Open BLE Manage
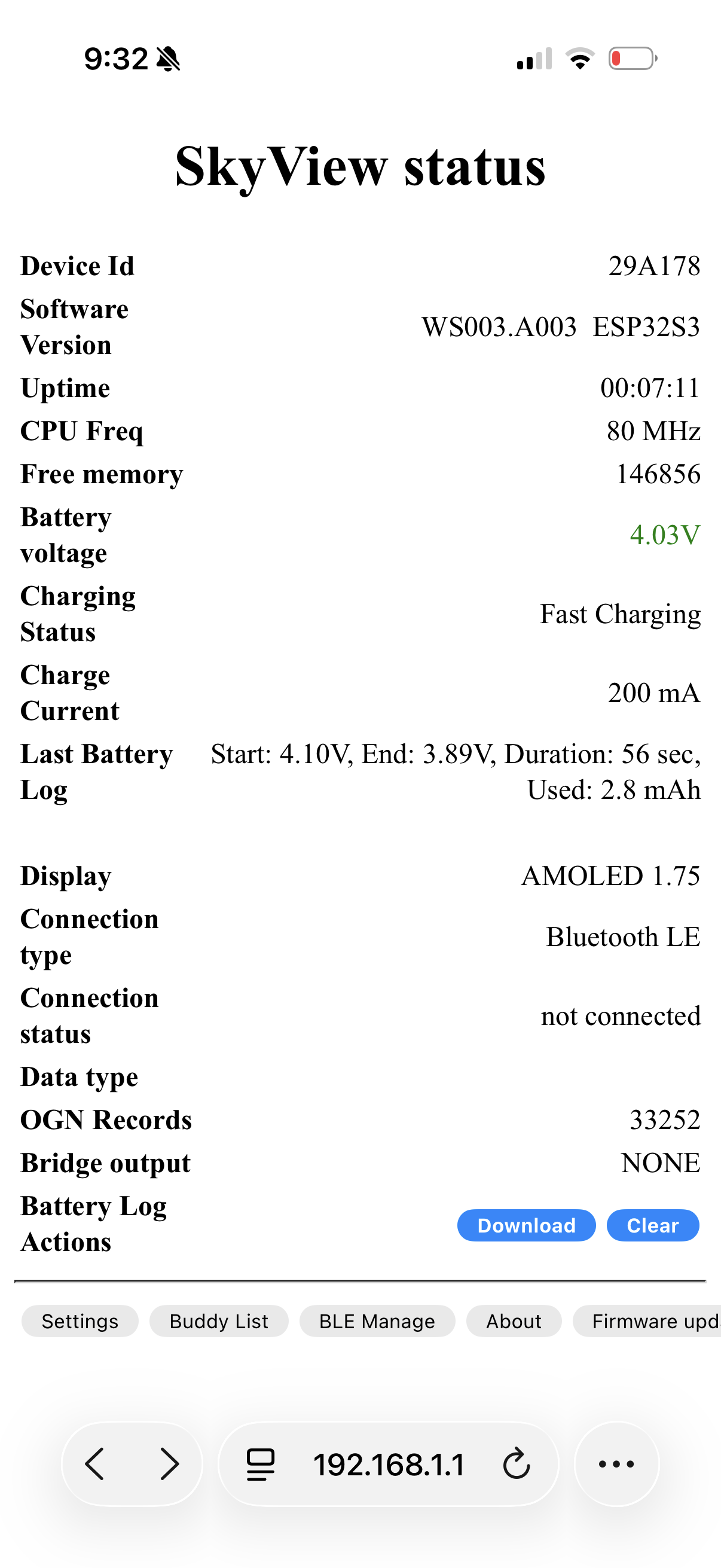 377,1321
